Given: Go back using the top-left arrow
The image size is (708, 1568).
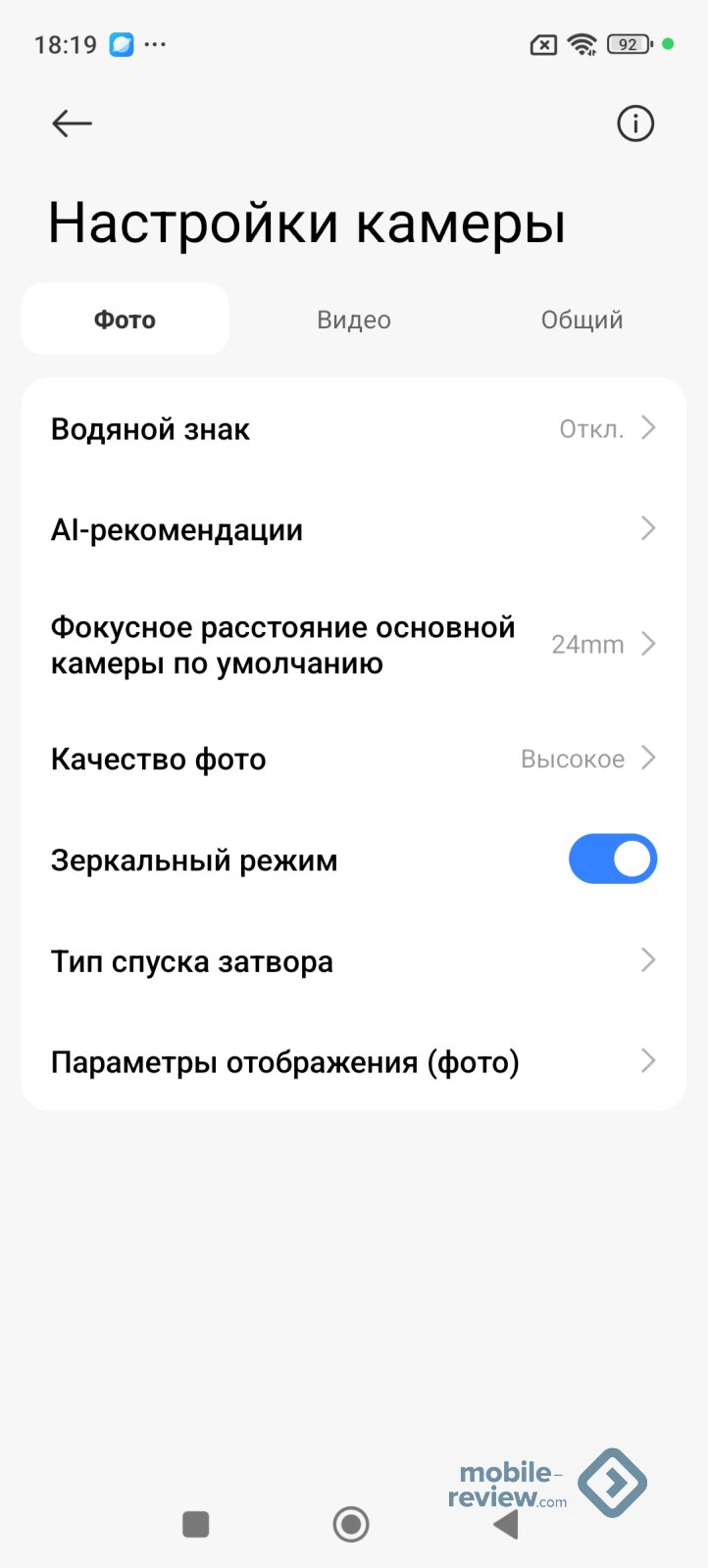Looking at the screenshot, I should (x=72, y=123).
